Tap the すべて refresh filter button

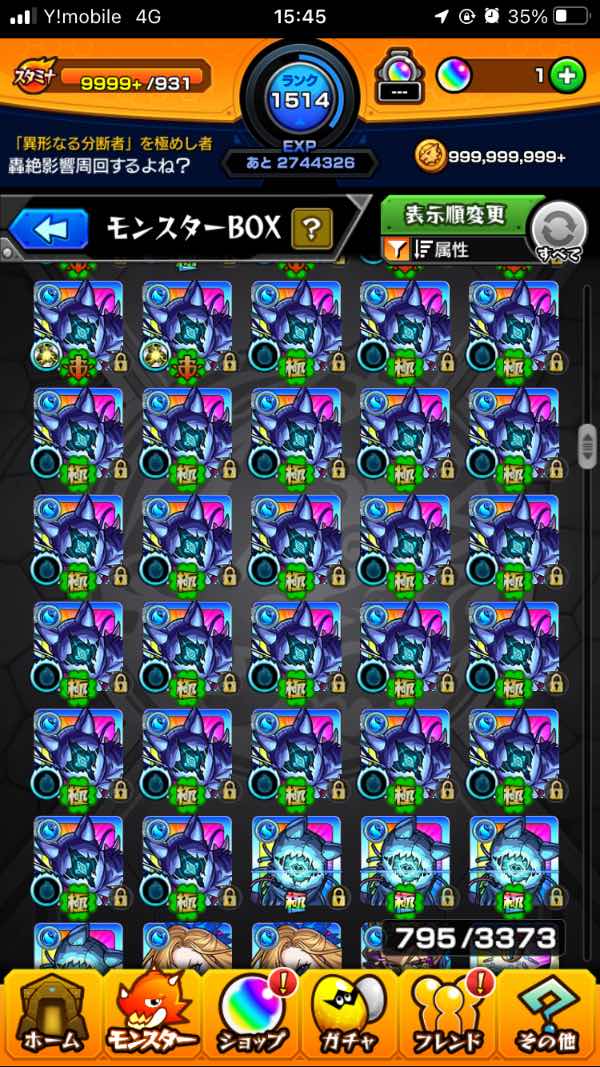click(x=557, y=233)
